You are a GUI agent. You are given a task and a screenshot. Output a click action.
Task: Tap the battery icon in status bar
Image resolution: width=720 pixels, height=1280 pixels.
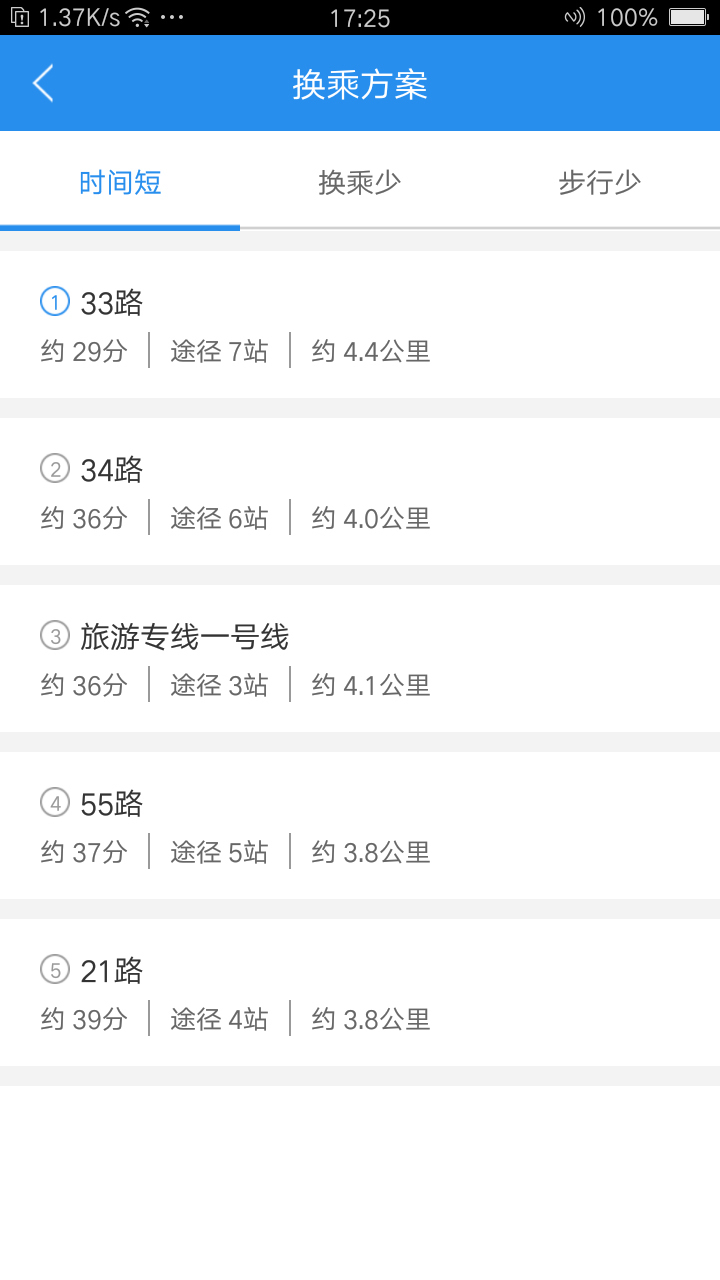(x=689, y=17)
